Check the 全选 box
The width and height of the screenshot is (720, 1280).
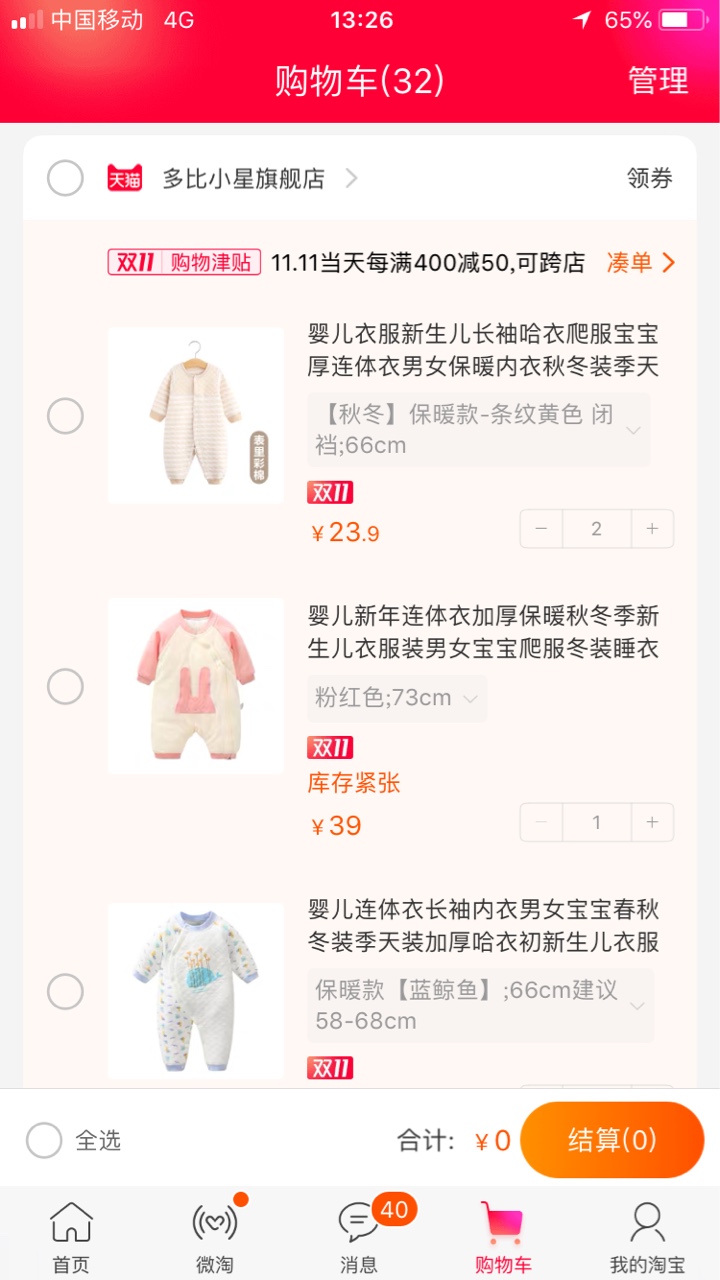(x=44, y=1140)
